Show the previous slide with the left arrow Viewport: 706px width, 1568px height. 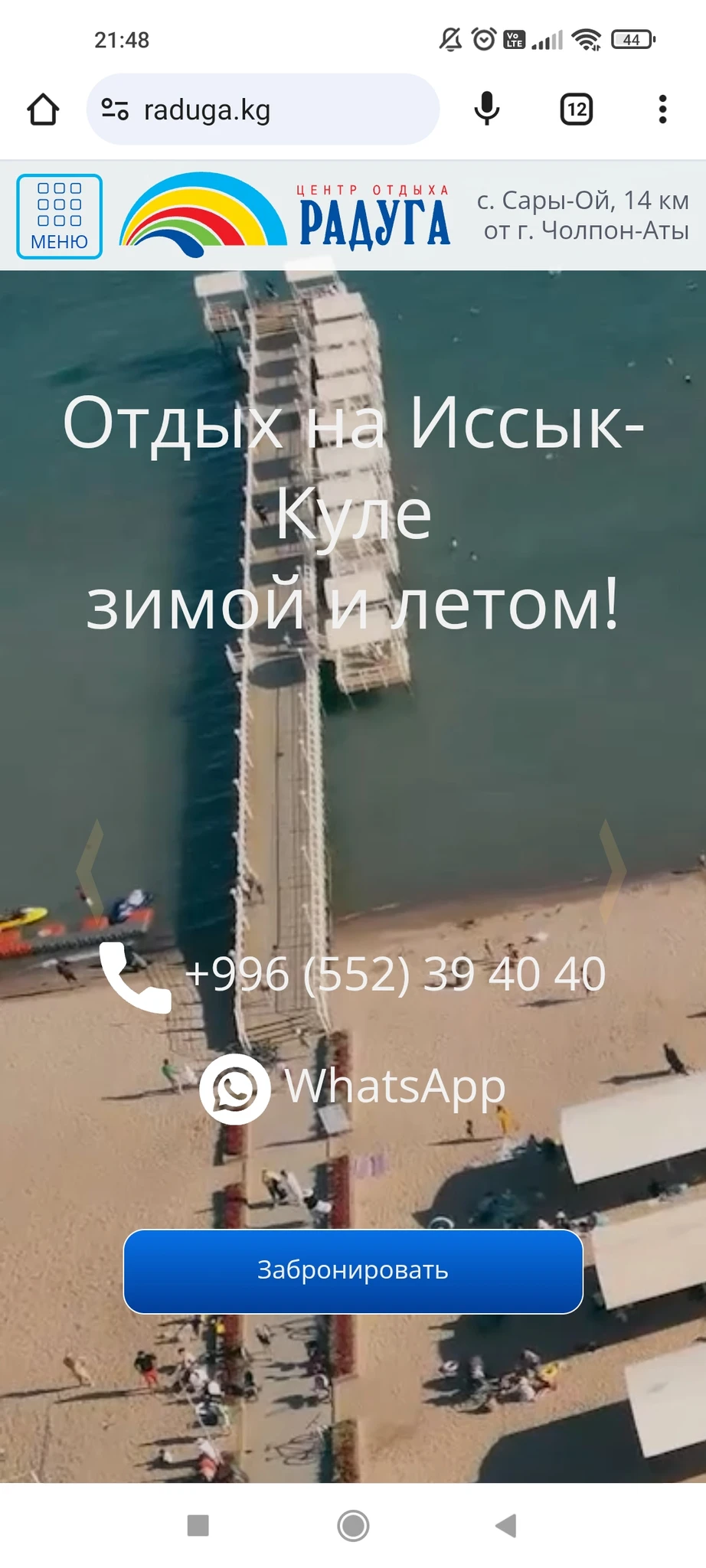point(90,871)
